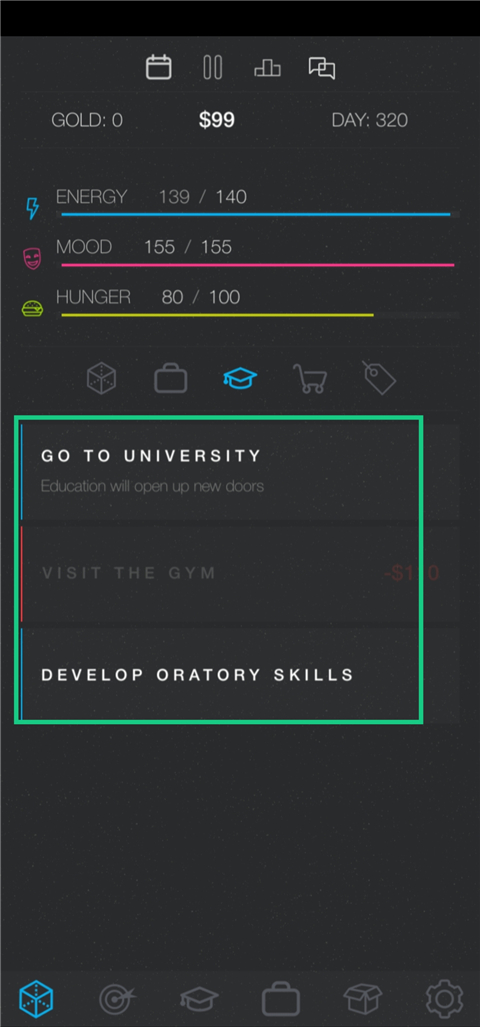
Task: Choose Visit the Gym
Action: [x=240, y=574]
